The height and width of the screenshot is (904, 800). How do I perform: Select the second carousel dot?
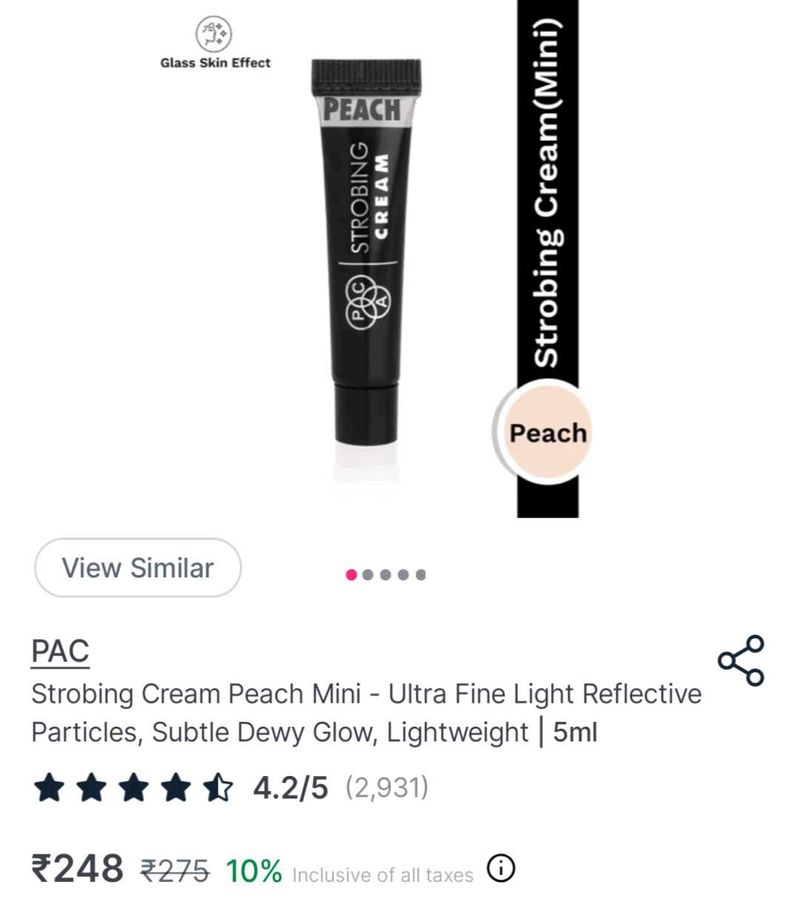[369, 573]
